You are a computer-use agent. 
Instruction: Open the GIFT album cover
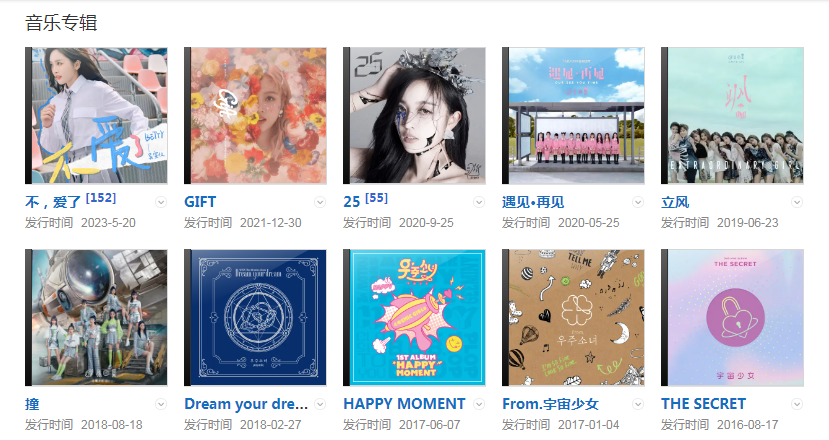click(x=255, y=115)
